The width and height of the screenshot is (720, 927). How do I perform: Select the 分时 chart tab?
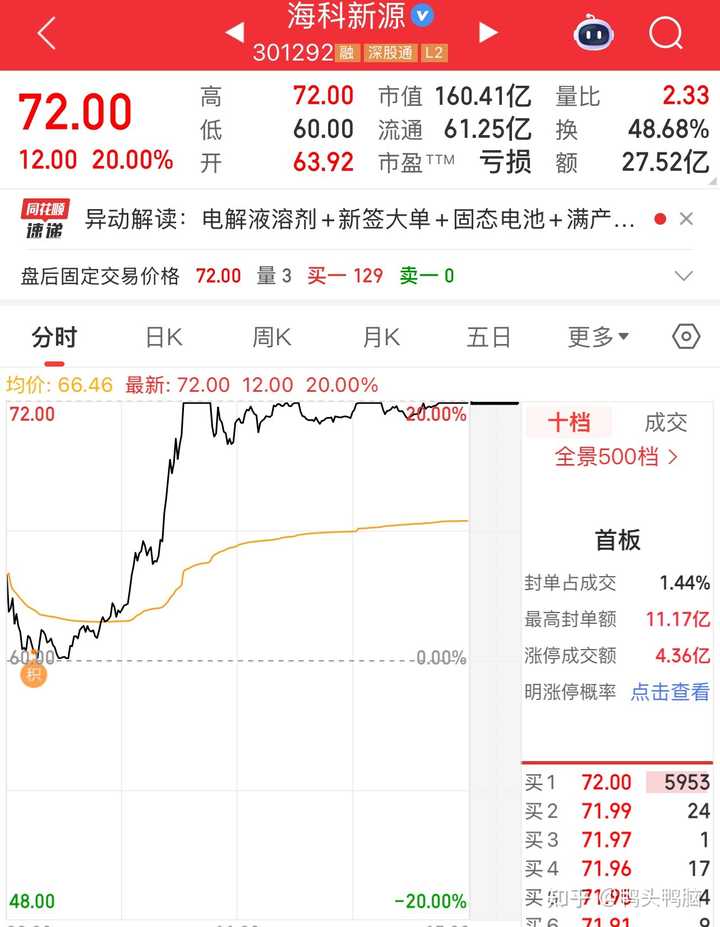click(x=54, y=337)
